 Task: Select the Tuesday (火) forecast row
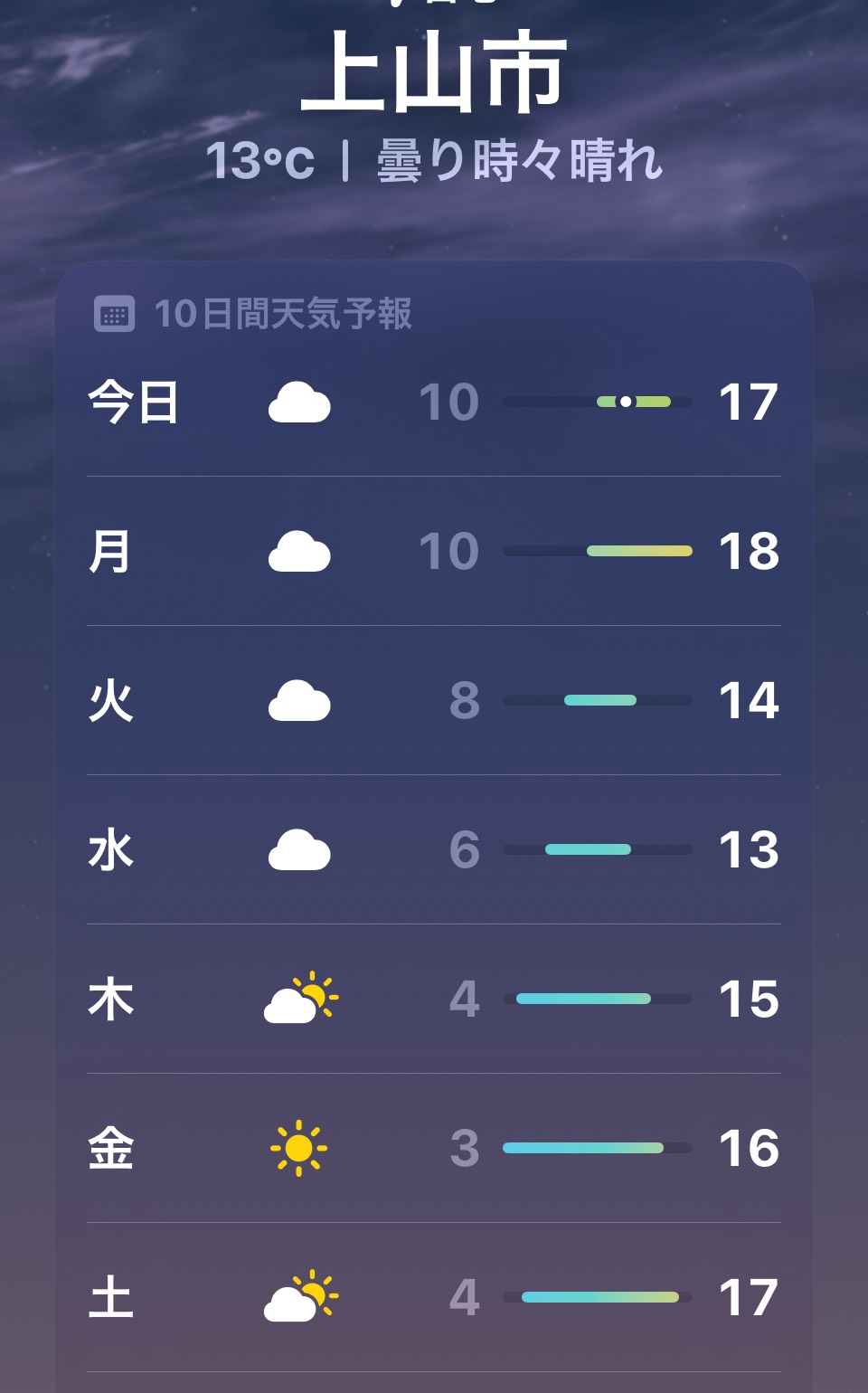[434, 700]
